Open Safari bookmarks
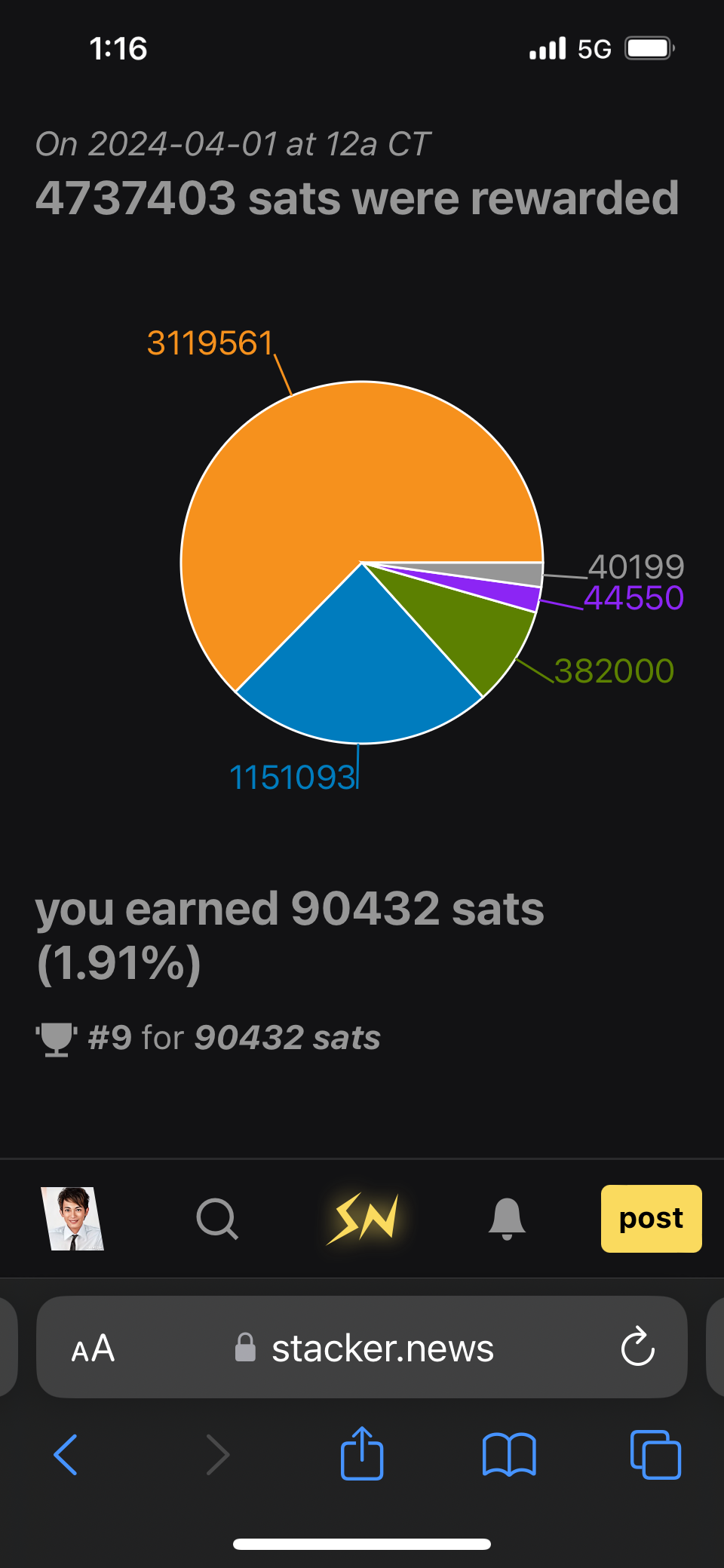The width and height of the screenshot is (724, 1568). 509,1454
